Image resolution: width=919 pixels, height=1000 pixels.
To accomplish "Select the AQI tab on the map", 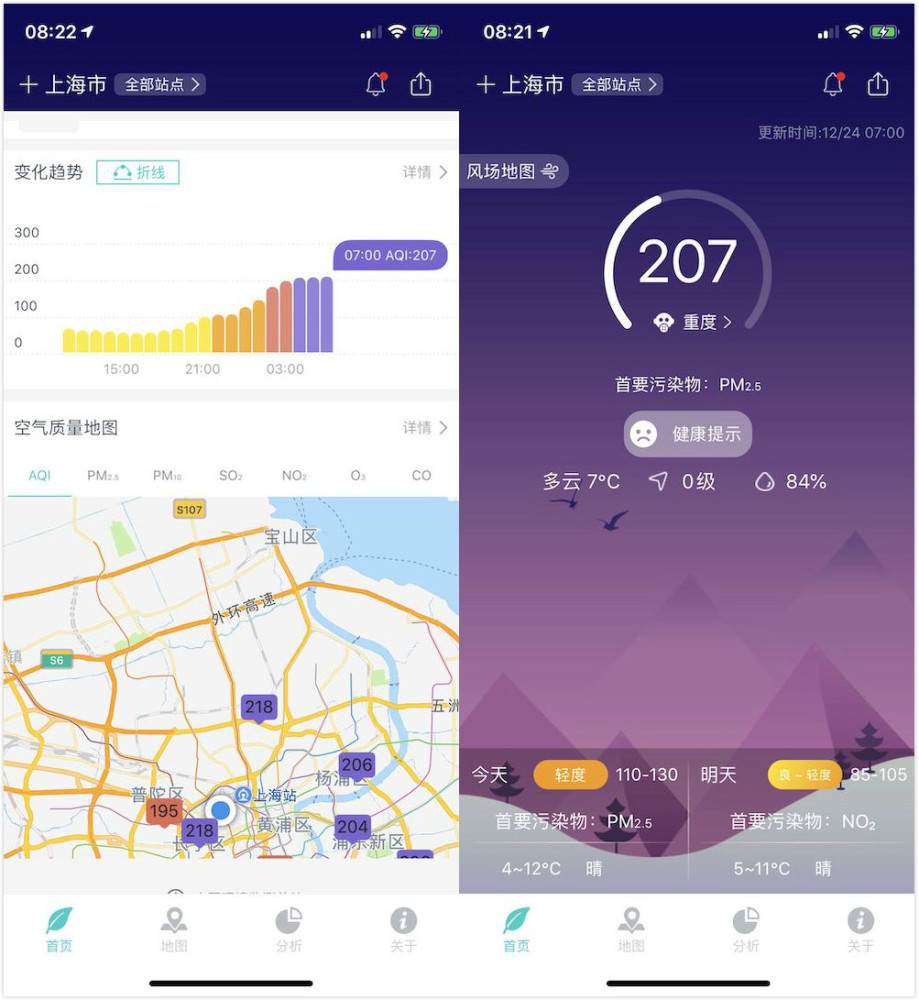I will (40, 475).
